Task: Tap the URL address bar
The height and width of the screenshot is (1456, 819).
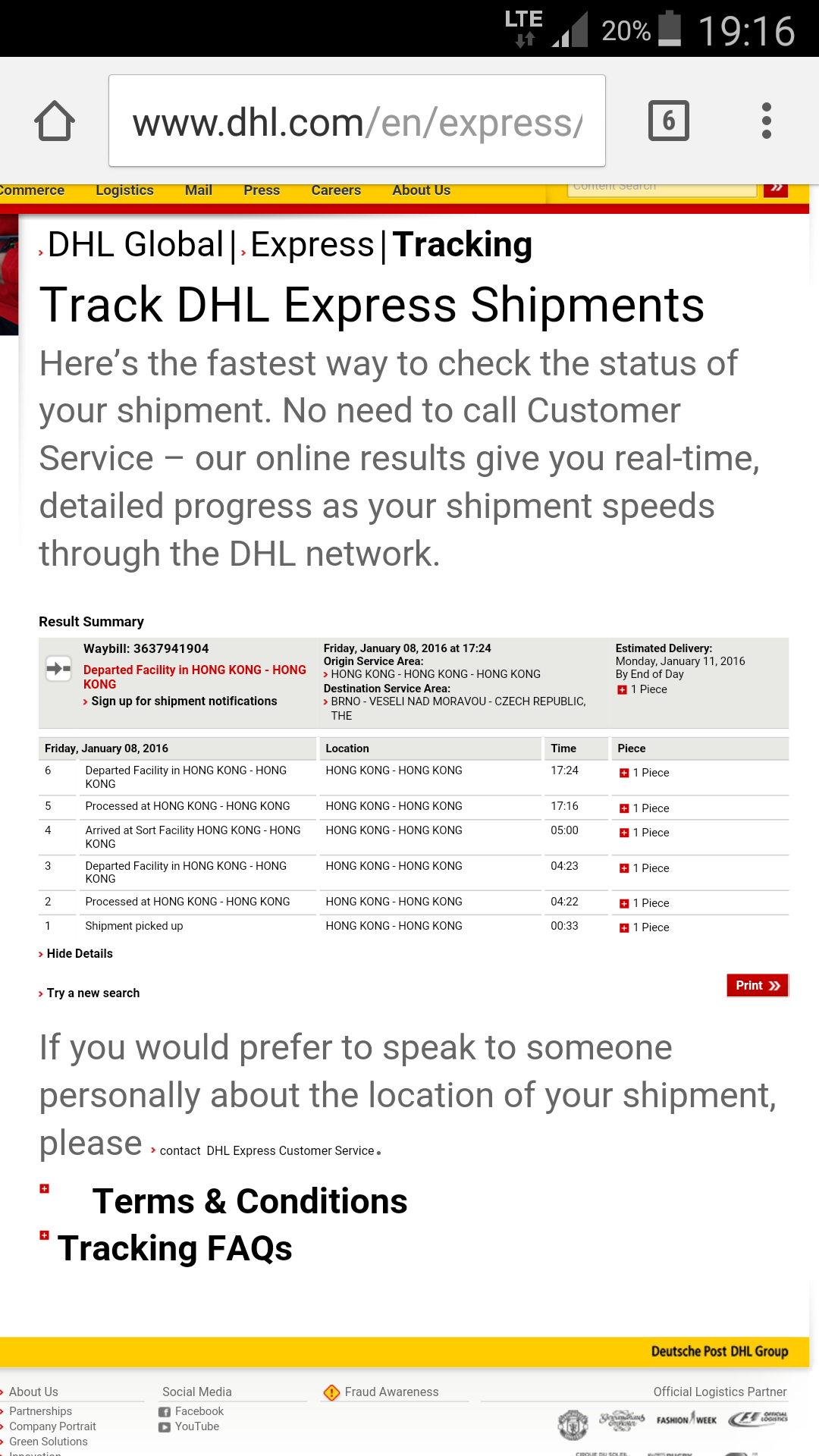Action: (356, 121)
